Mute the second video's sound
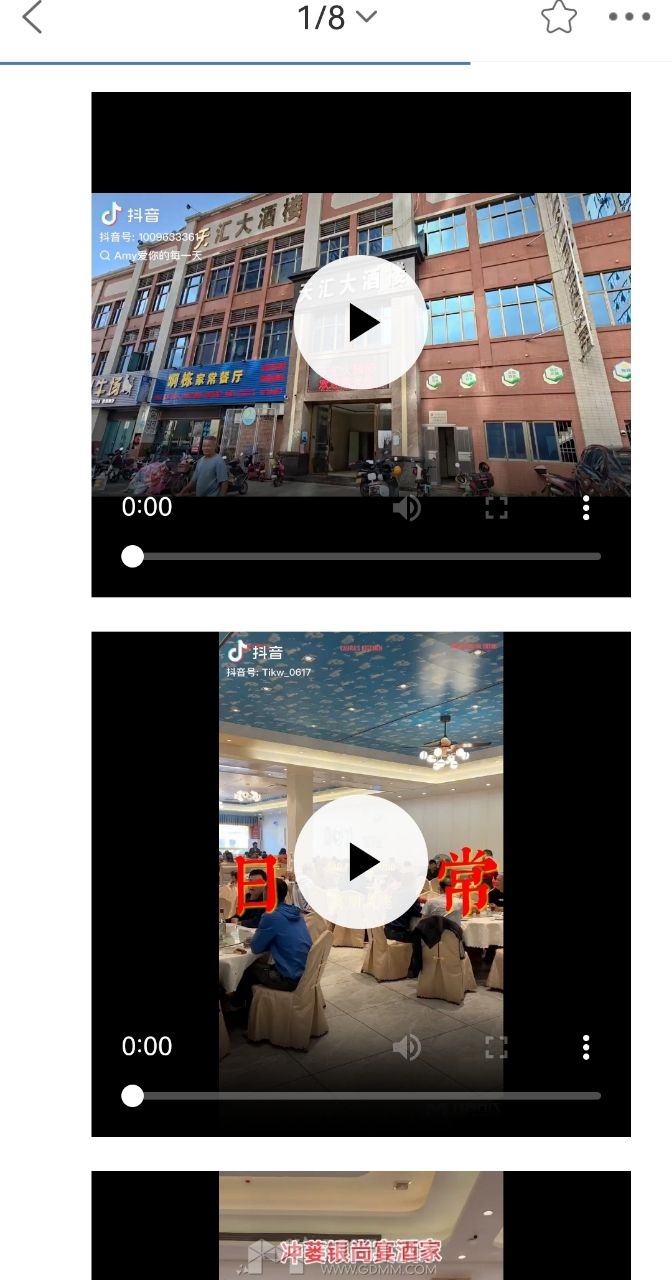This screenshot has height=1280, width=672. 406,1047
